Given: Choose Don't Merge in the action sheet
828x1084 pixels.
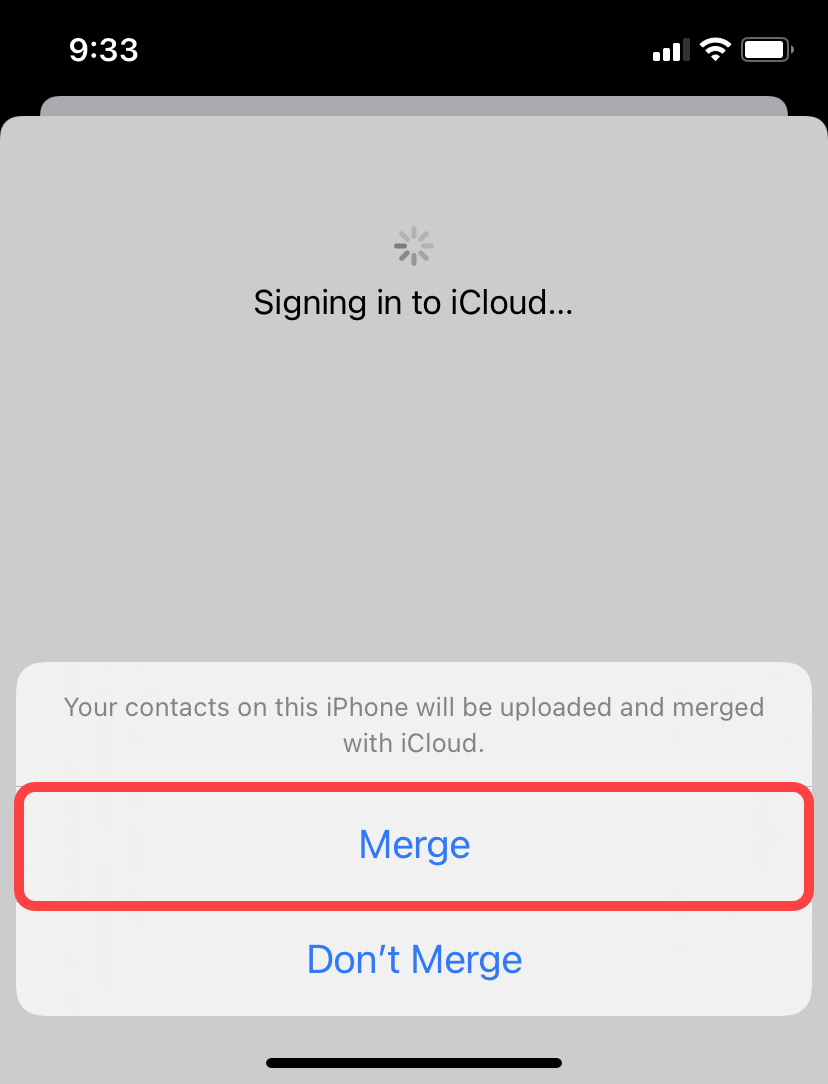Looking at the screenshot, I should click(x=413, y=959).
